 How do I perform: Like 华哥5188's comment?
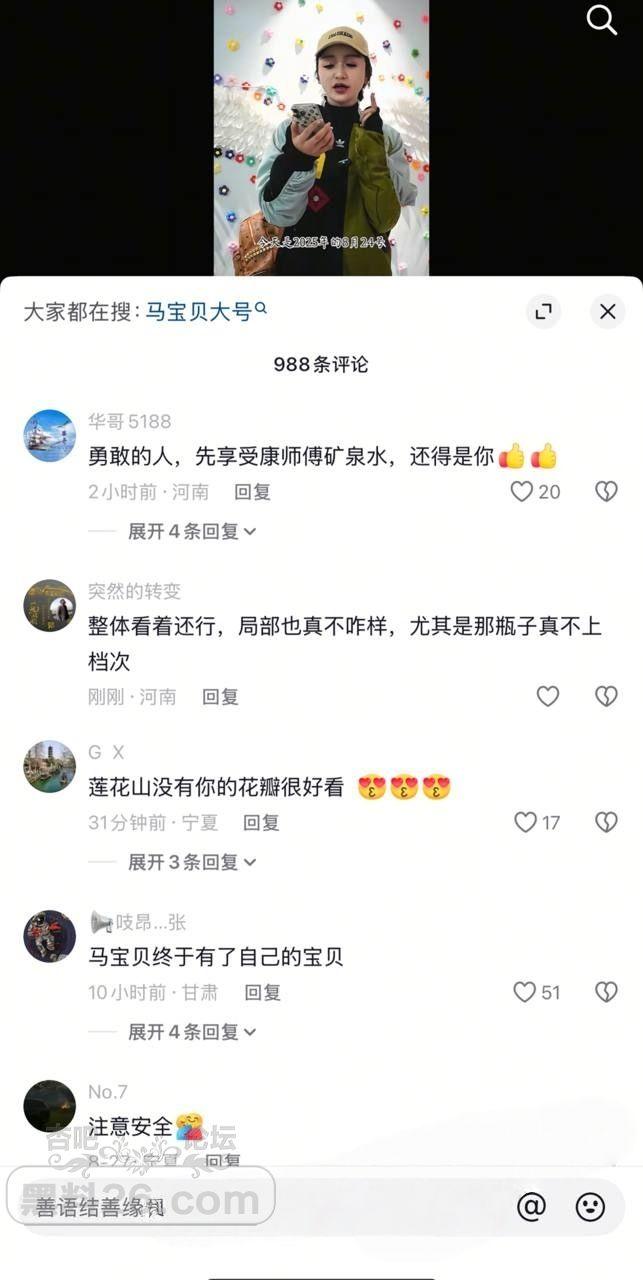(522, 492)
